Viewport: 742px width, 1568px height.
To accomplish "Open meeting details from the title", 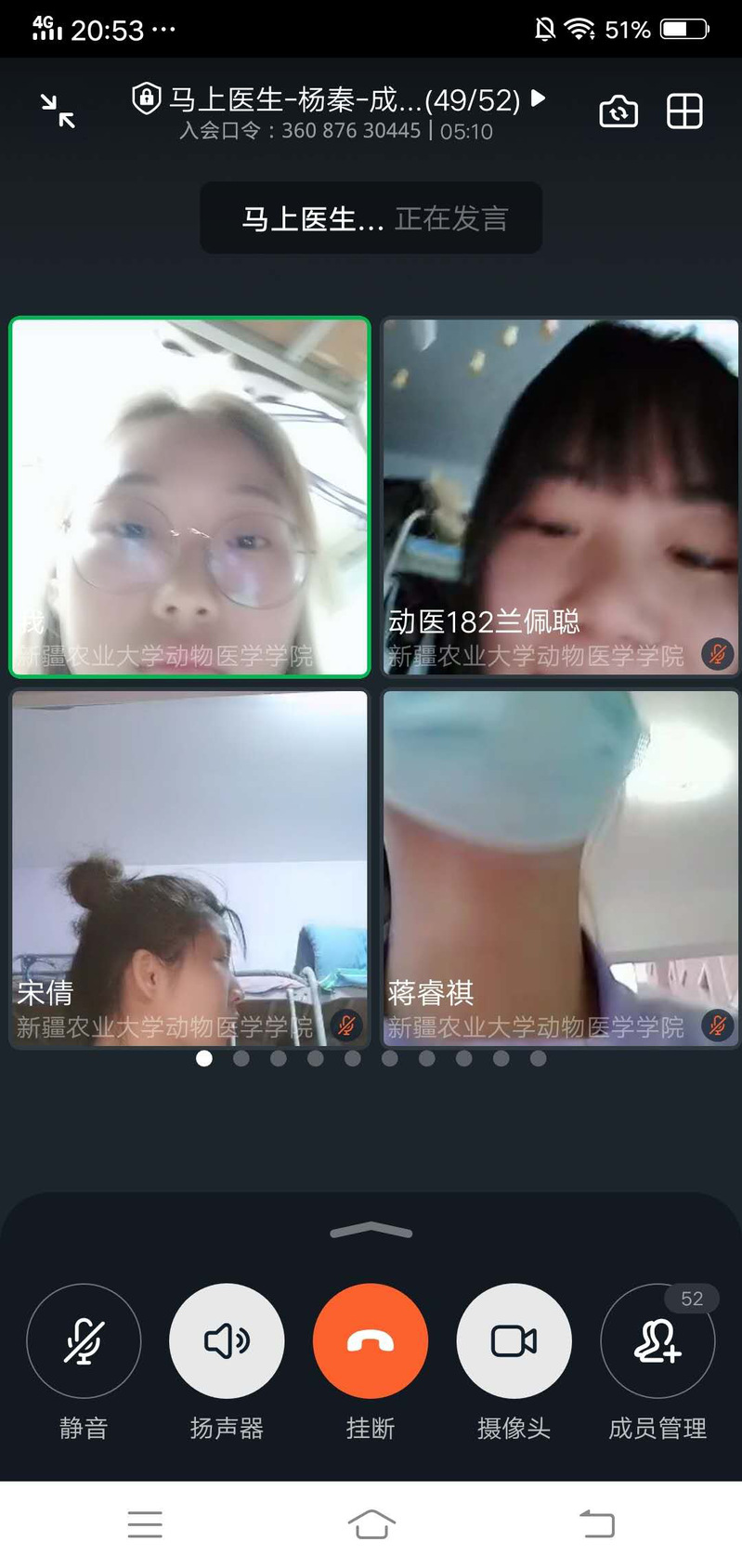I will [x=344, y=100].
